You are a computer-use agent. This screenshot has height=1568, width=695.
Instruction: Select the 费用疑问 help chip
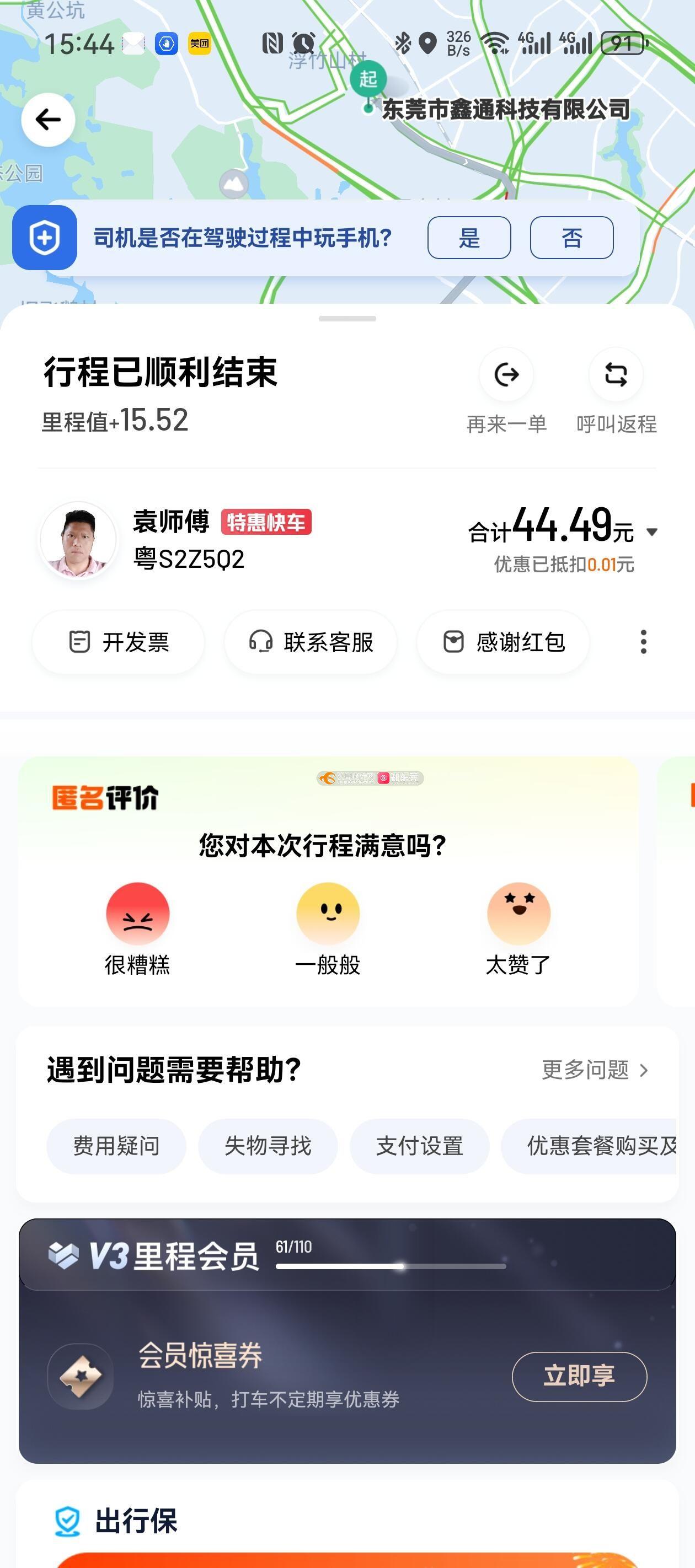[116, 1146]
